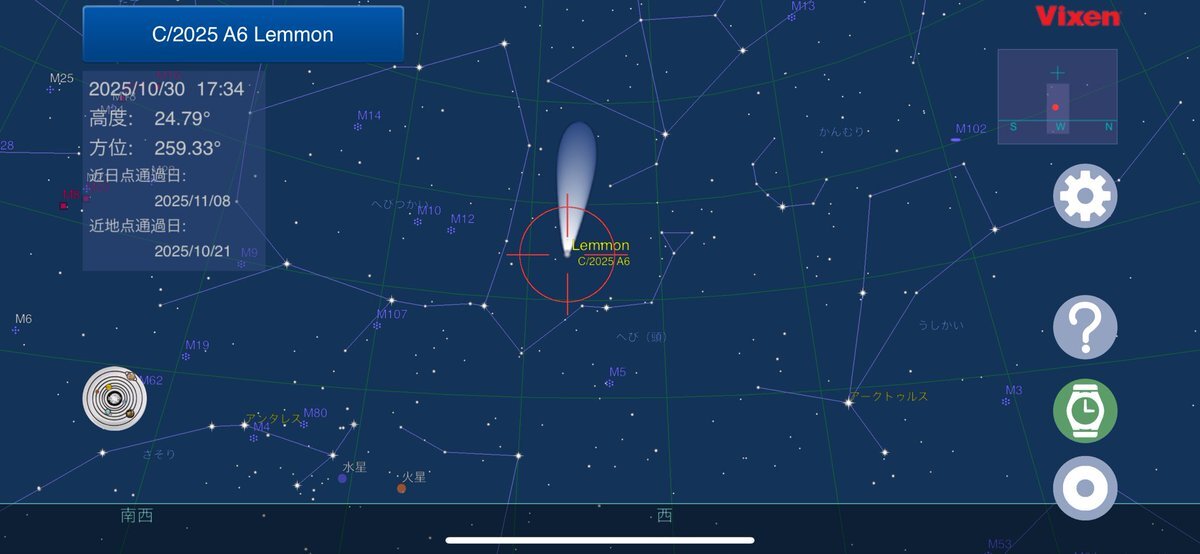This screenshot has width=1200, height=554.
Task: Tap the white ring button
Action: point(1085,488)
